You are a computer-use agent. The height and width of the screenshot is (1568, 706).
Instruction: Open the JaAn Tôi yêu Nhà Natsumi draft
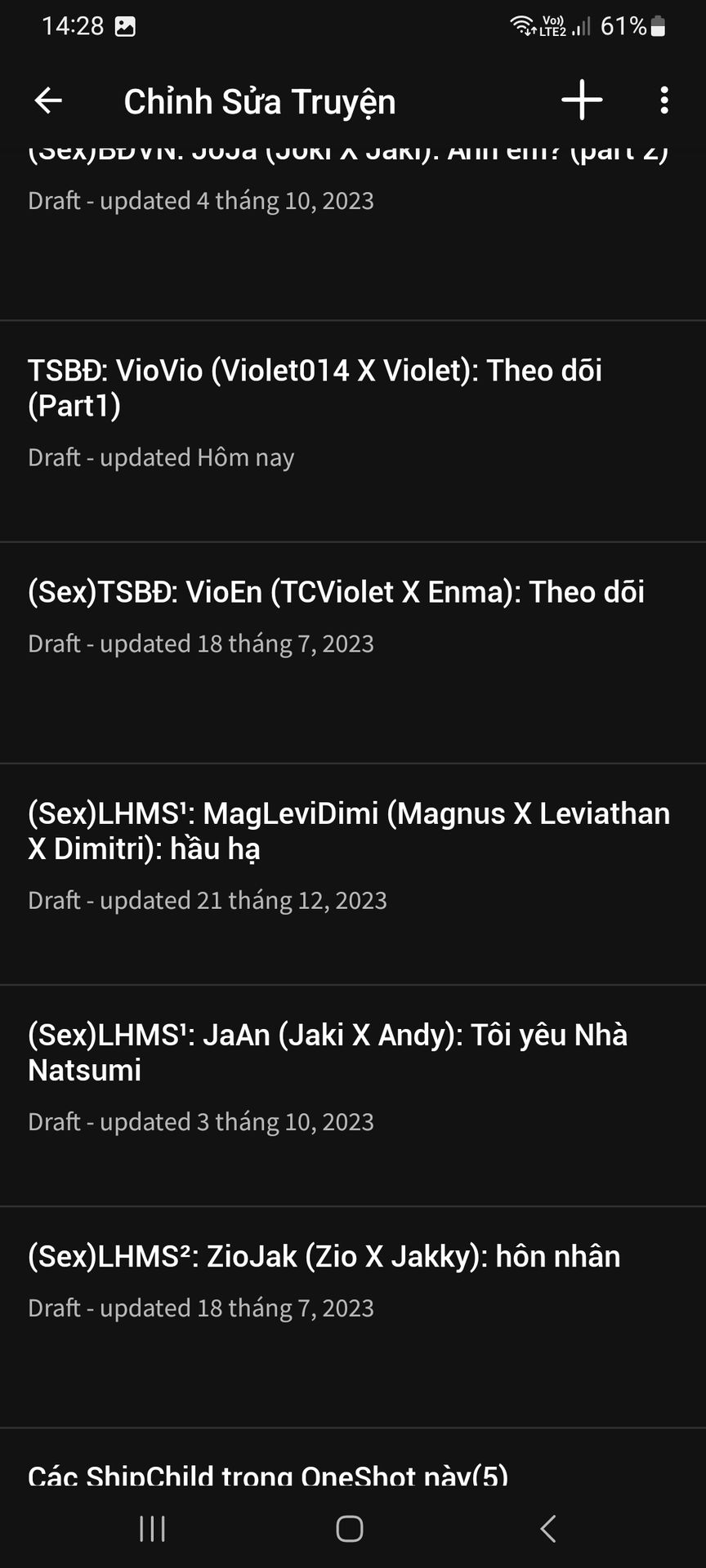[x=353, y=1095]
